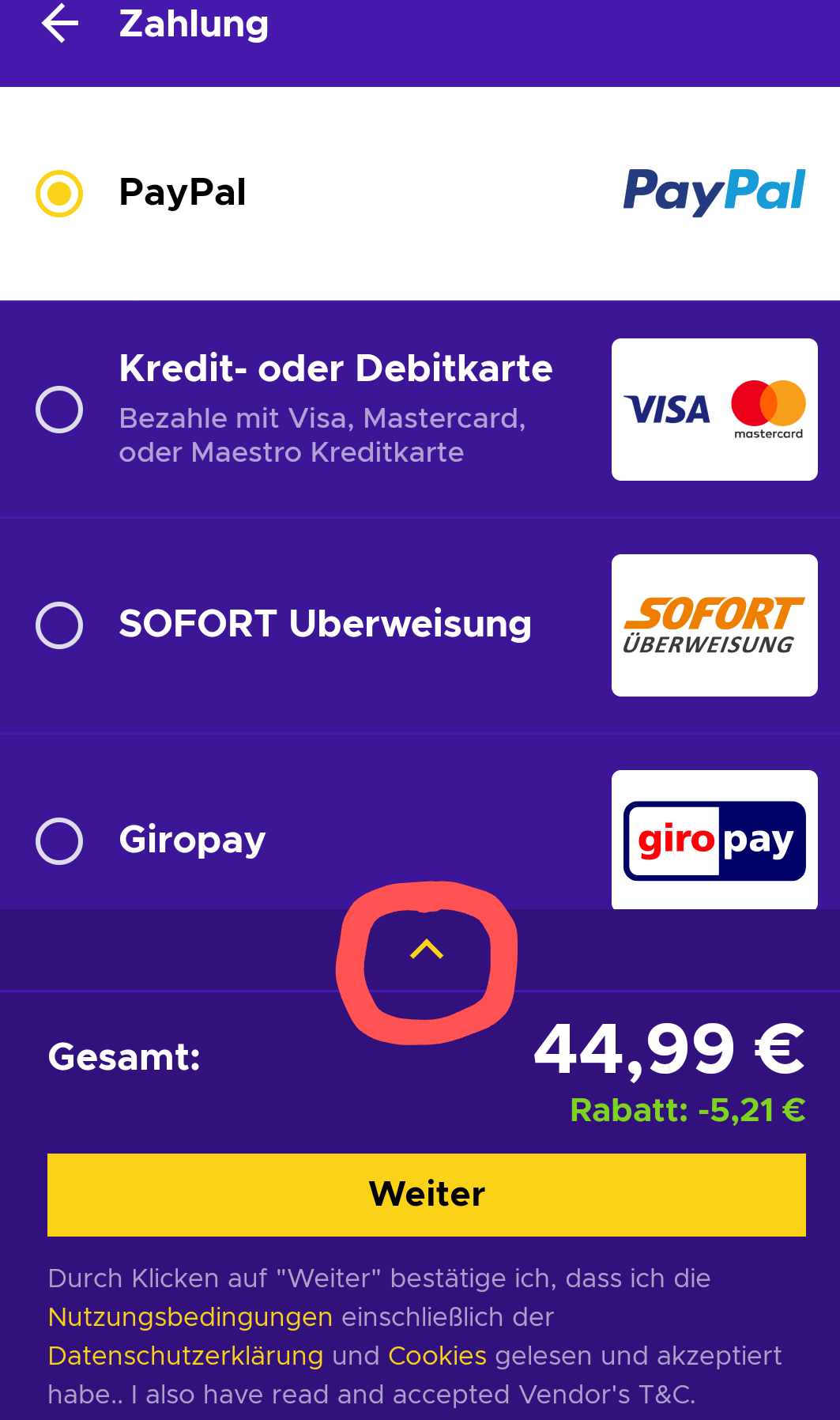Screen dimensions: 840x1420
Task: Open the Datenschutzerklärung link
Action: (185, 1356)
